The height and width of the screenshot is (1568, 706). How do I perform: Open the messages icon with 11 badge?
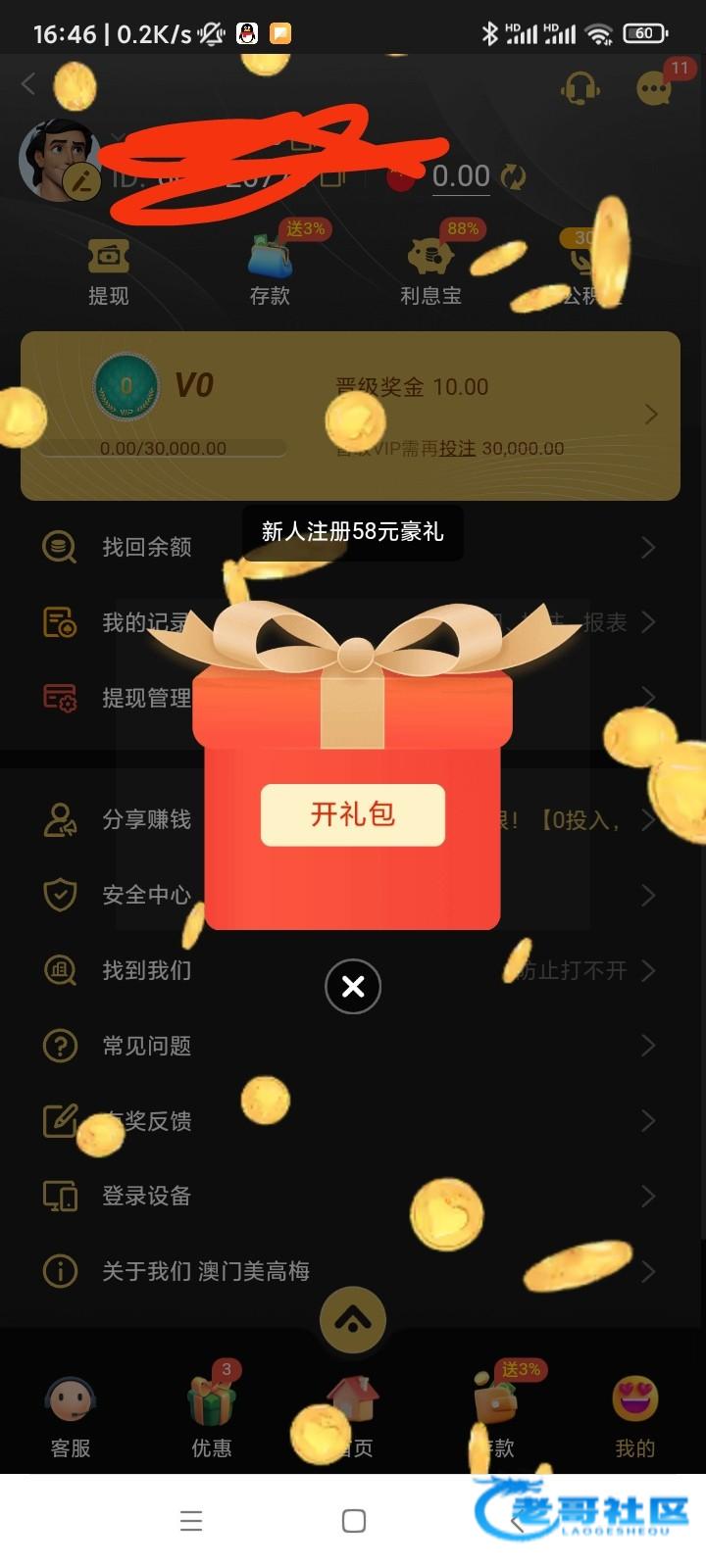pyautogui.click(x=654, y=89)
